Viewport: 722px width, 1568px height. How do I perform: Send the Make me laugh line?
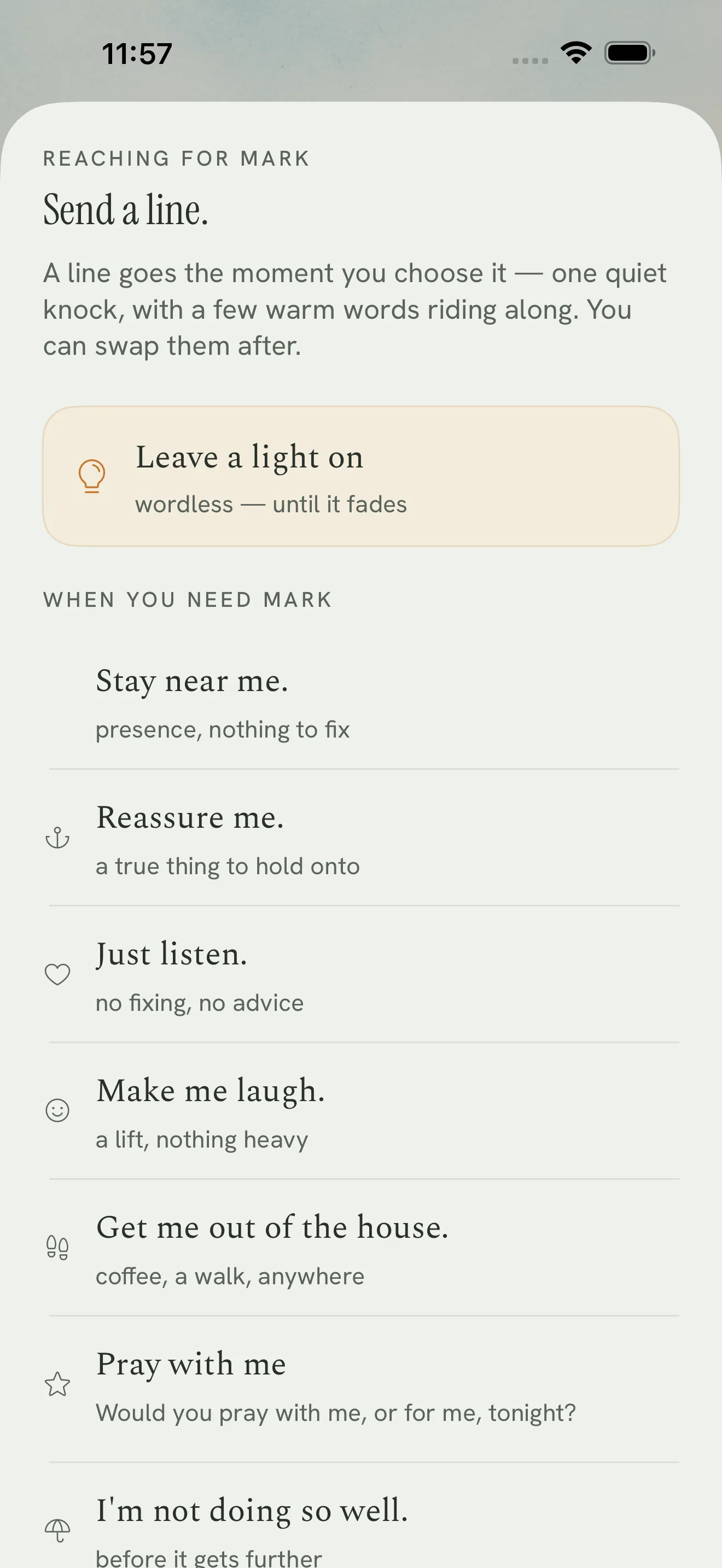coord(361,1111)
